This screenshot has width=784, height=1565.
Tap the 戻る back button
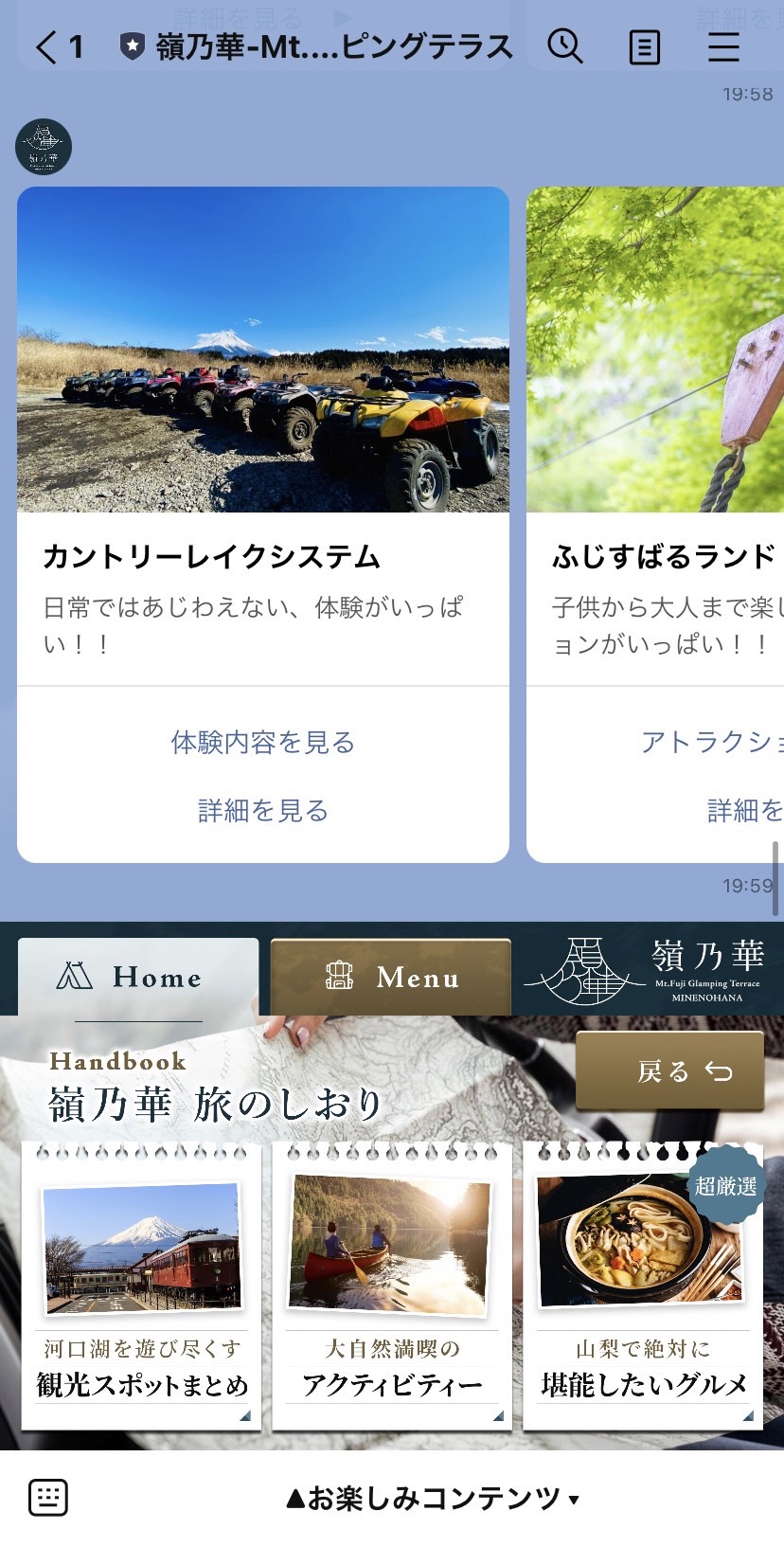click(x=669, y=1071)
